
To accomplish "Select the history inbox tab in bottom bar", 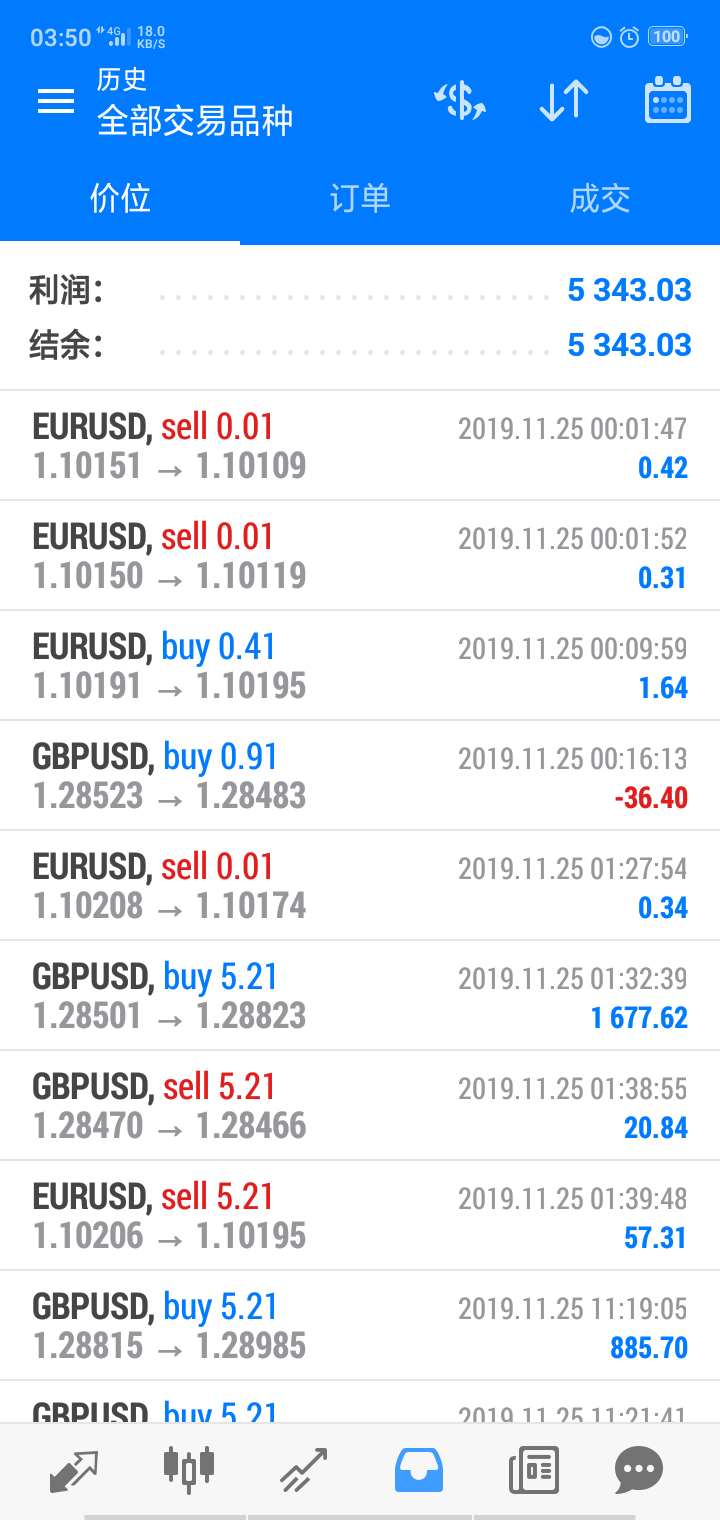I will (x=418, y=1470).
